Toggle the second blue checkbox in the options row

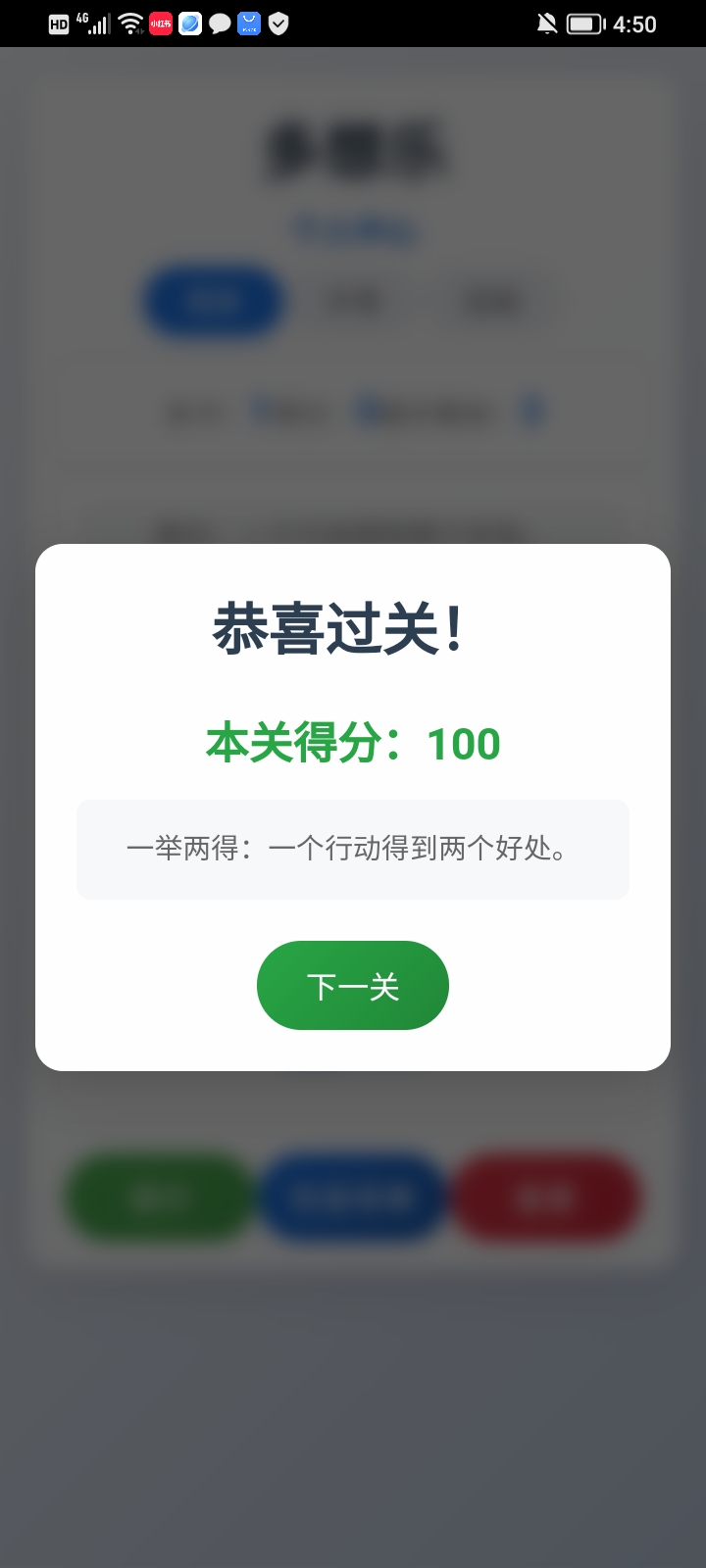coord(371,411)
